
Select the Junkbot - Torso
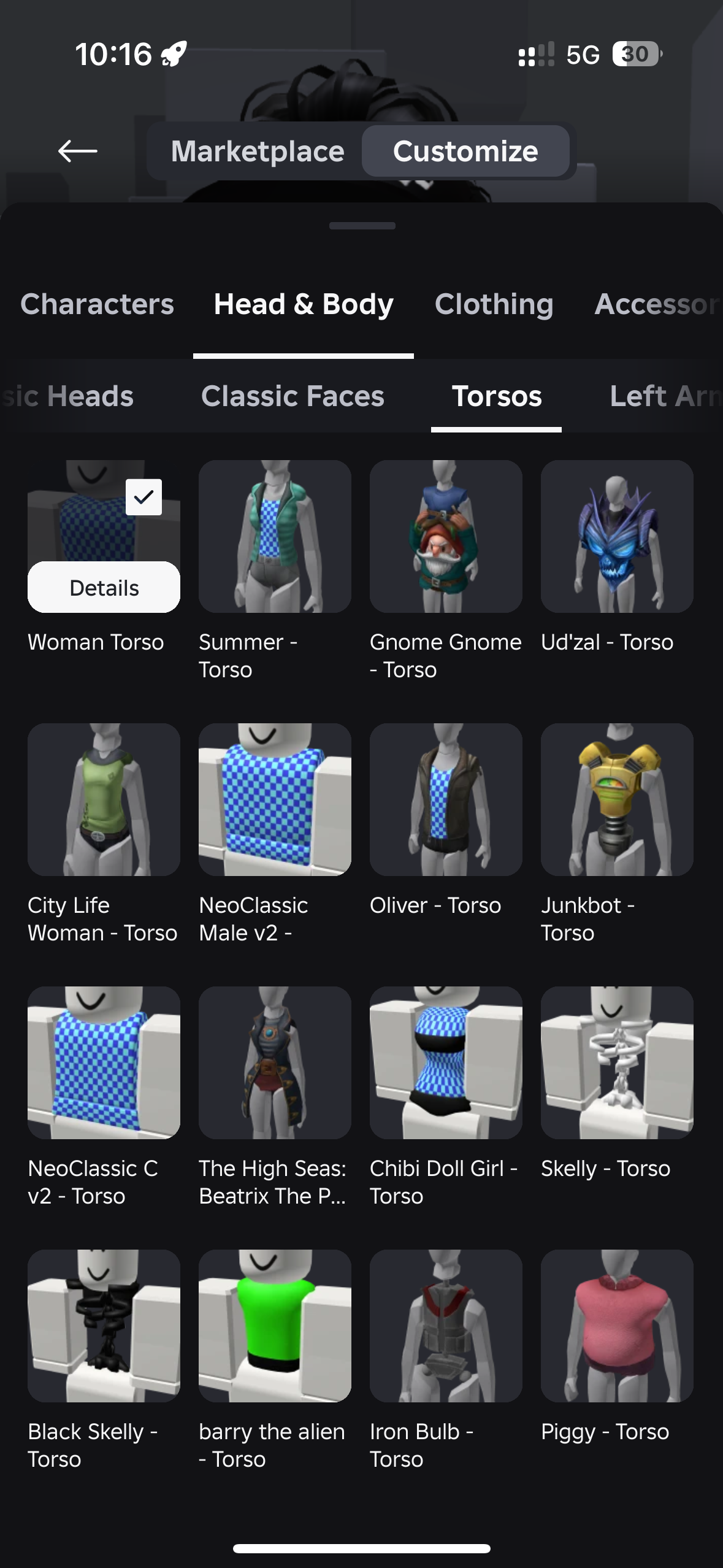pos(617,799)
